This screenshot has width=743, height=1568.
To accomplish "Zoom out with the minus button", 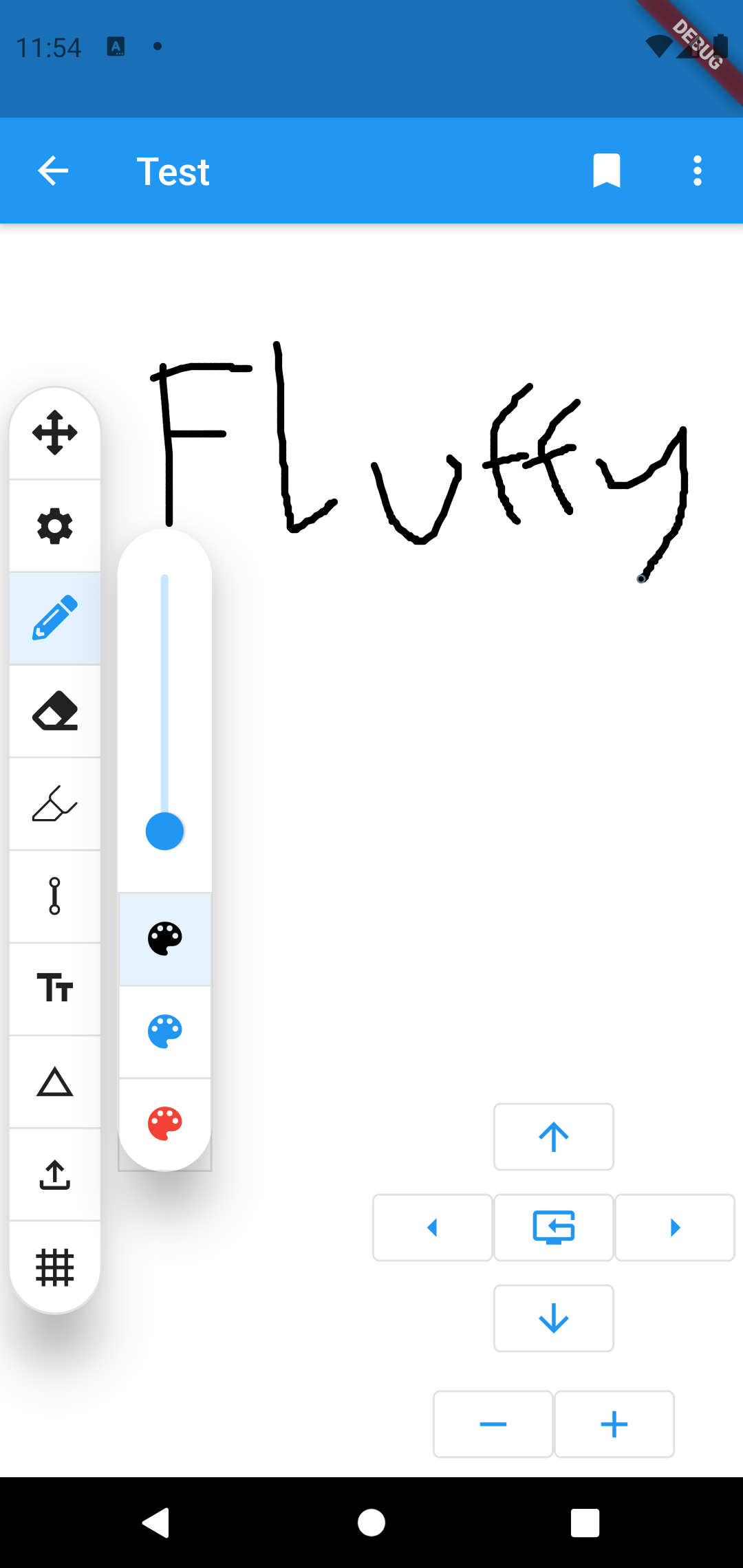I will (493, 1424).
